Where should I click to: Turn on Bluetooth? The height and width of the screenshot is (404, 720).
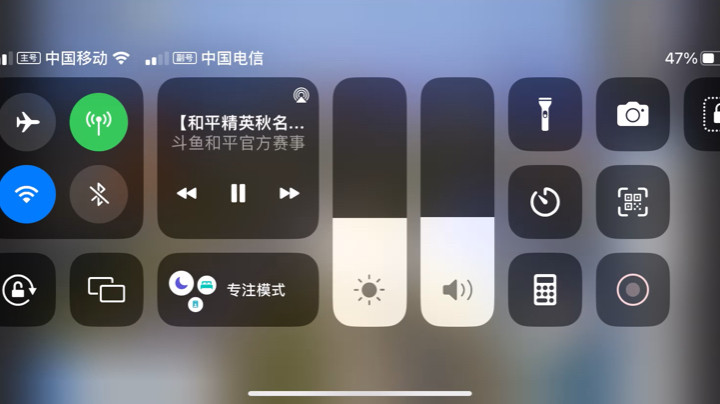tap(98, 193)
